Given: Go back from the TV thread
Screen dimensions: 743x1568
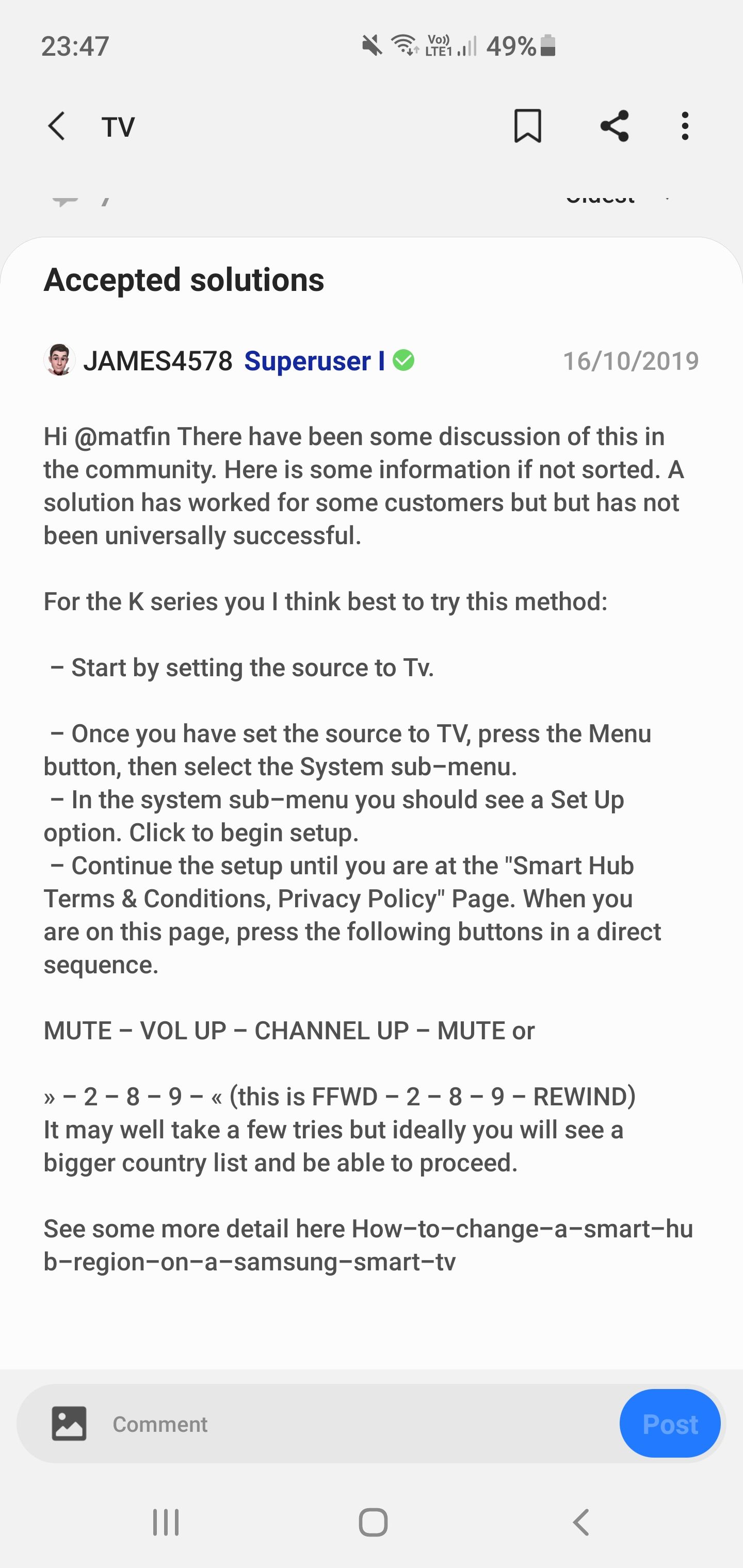Looking at the screenshot, I should pyautogui.click(x=57, y=126).
